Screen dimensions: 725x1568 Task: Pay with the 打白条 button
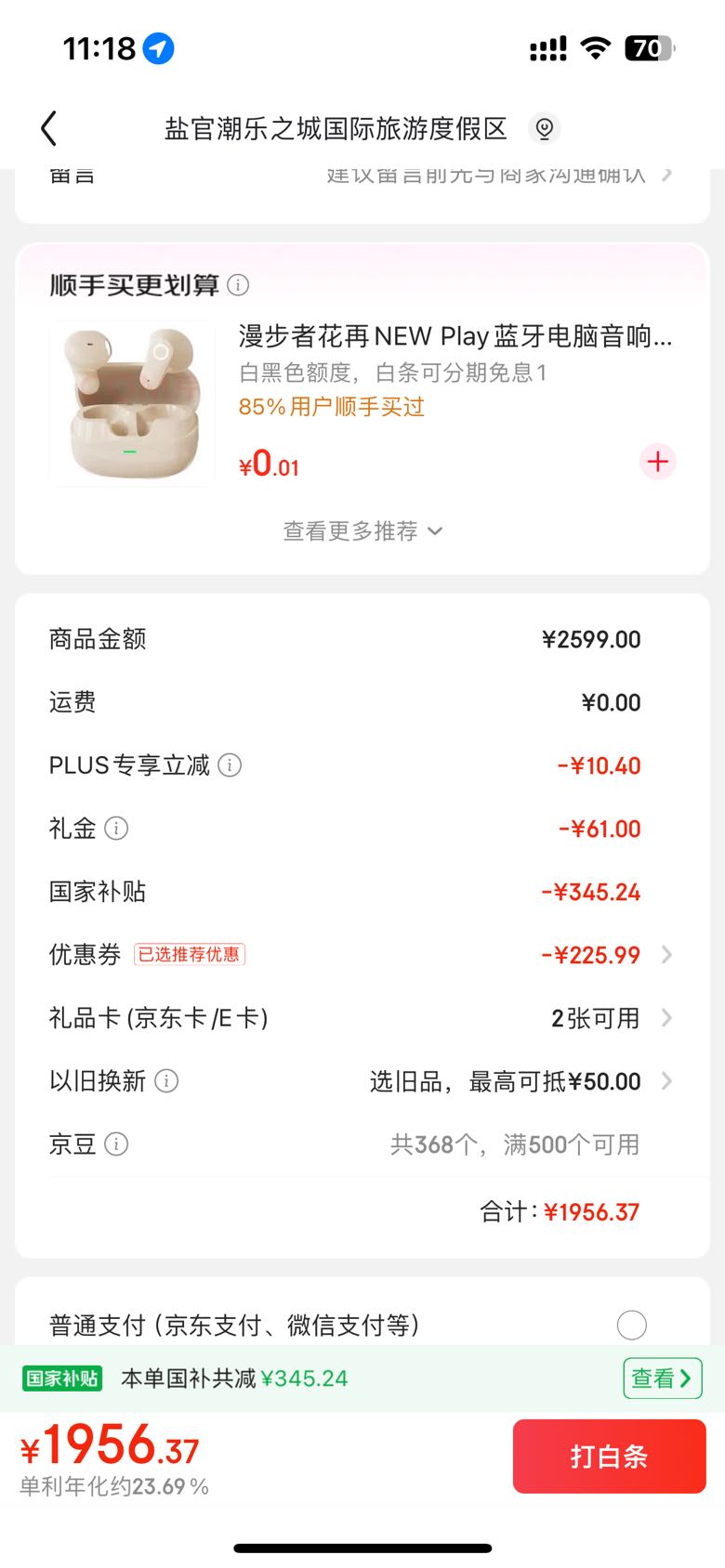(609, 1456)
